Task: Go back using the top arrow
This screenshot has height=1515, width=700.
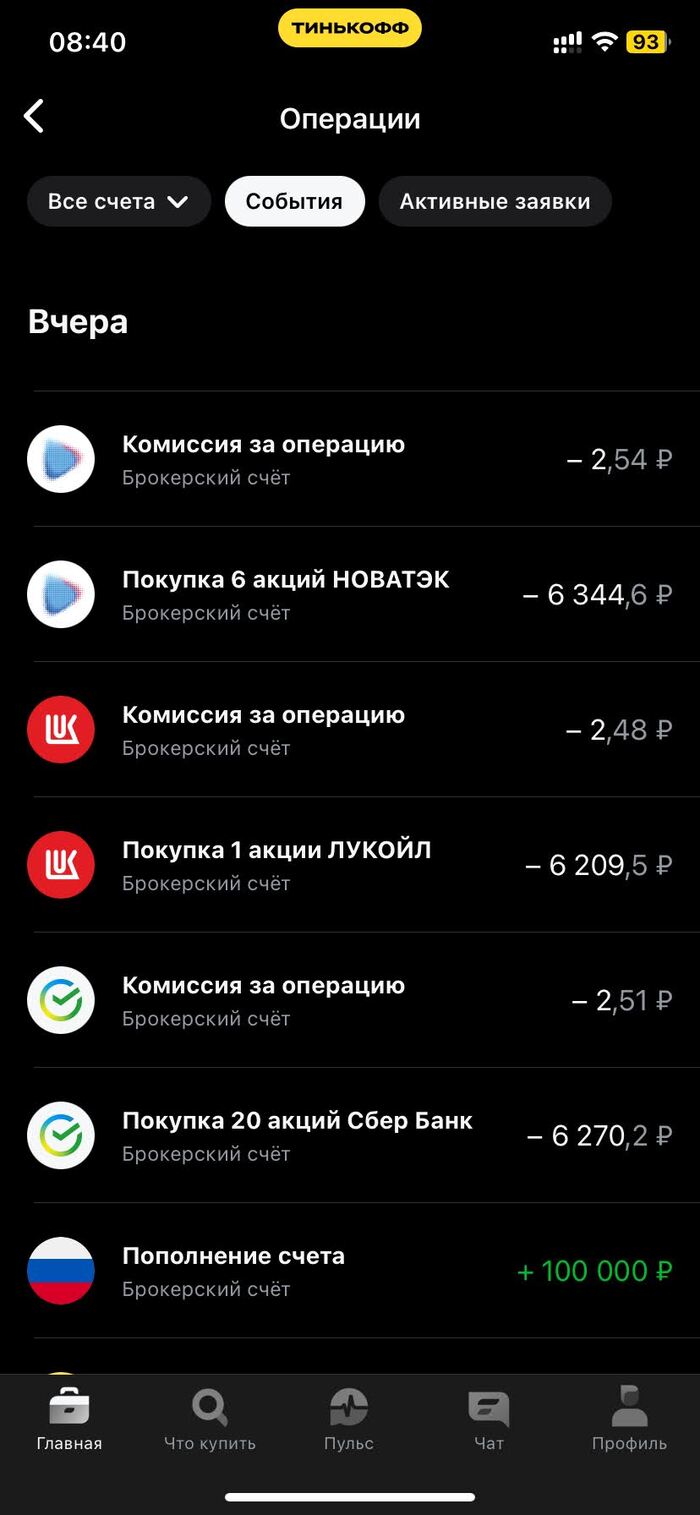Action: (x=35, y=117)
